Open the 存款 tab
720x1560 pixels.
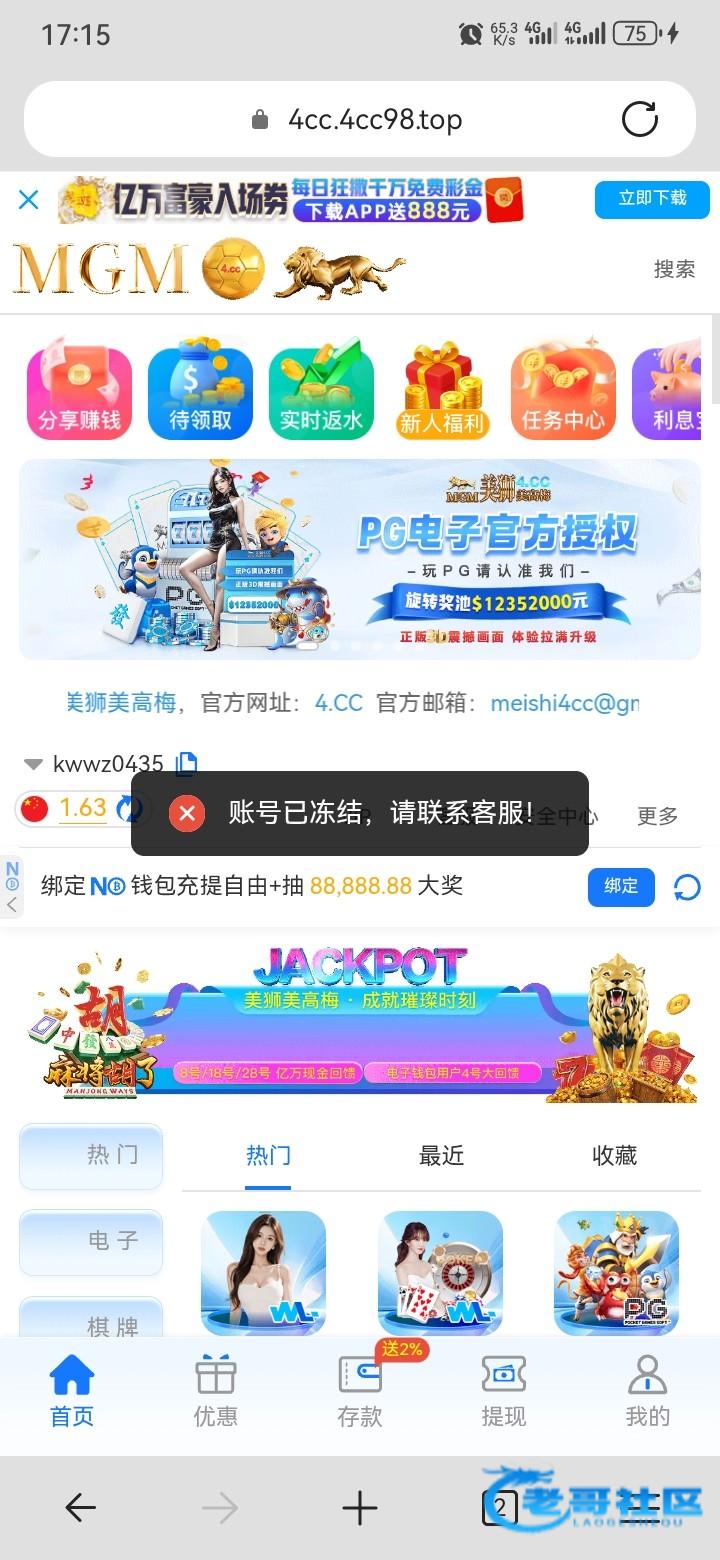click(x=359, y=1392)
